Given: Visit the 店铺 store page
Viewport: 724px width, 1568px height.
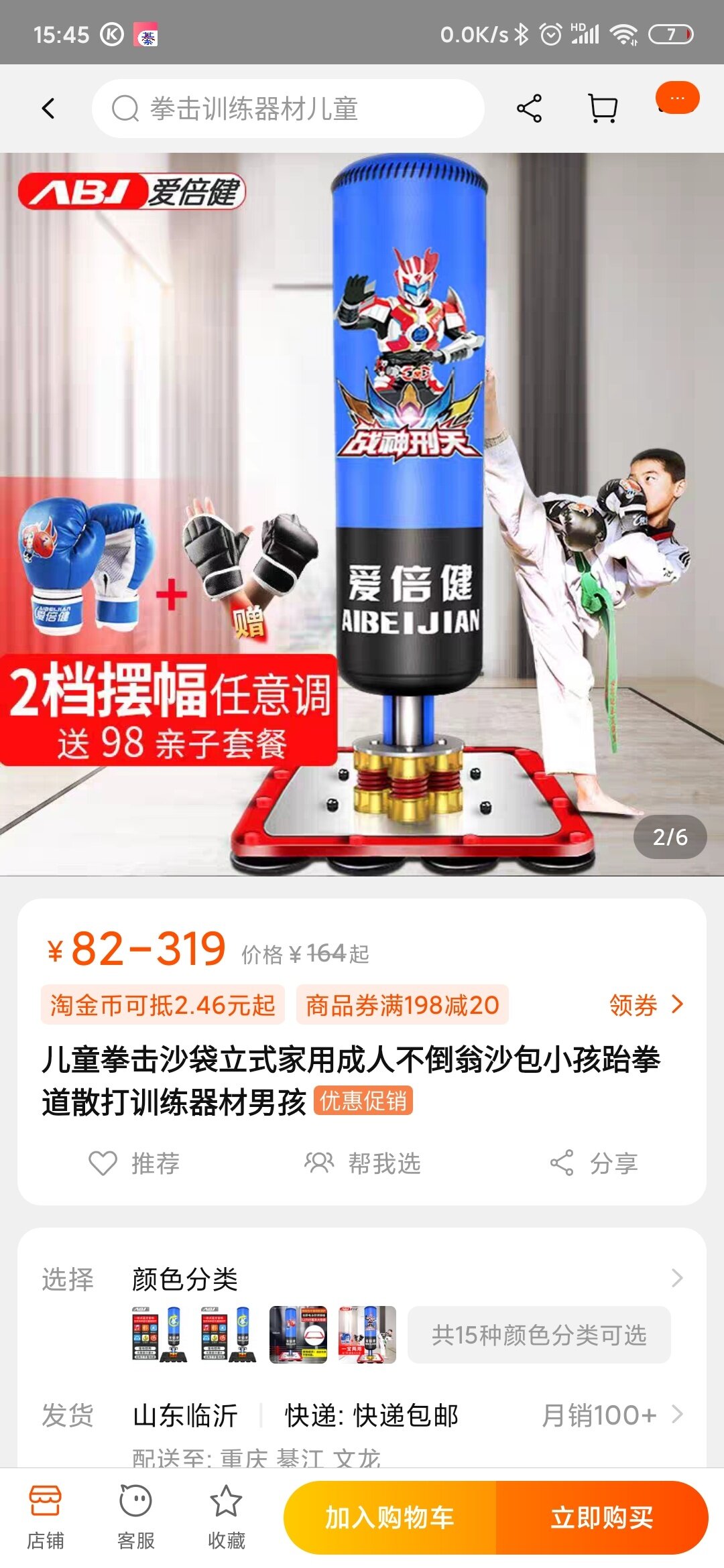Looking at the screenshot, I should coord(45,1517).
